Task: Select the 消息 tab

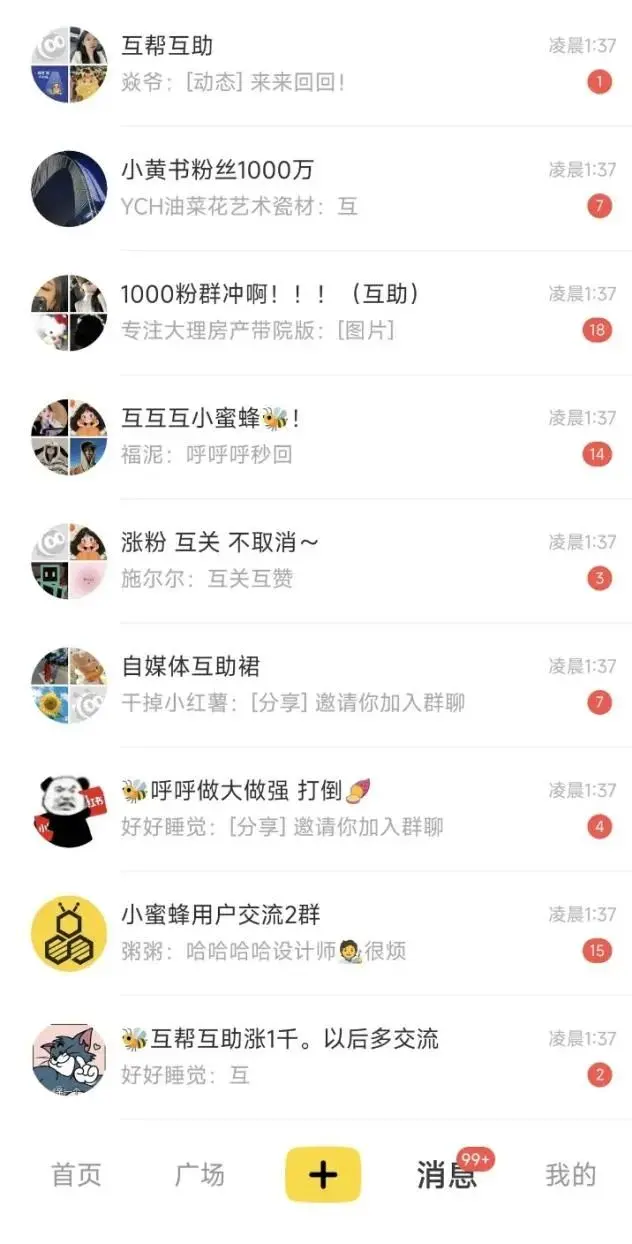Action: coord(446,1175)
